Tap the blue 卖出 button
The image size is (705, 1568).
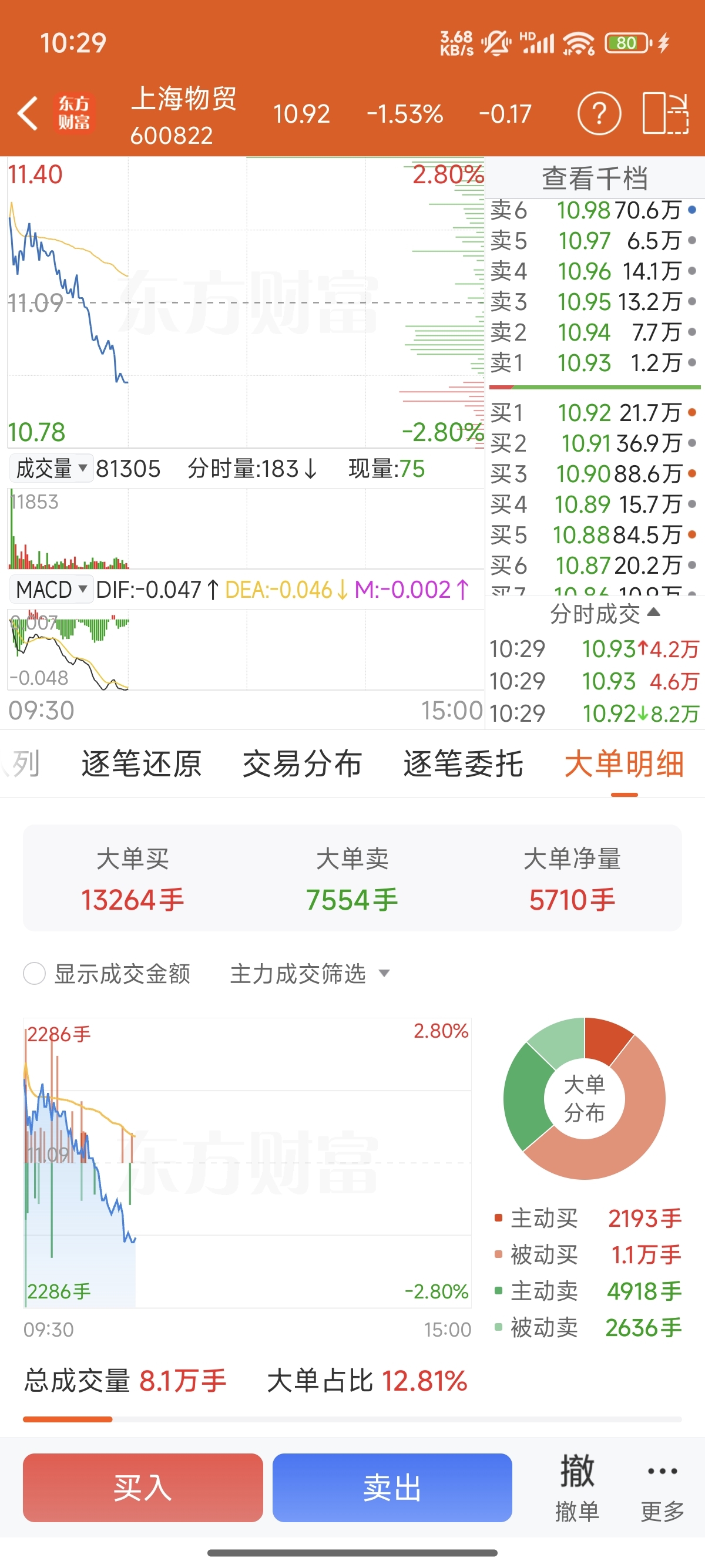pyautogui.click(x=392, y=1487)
